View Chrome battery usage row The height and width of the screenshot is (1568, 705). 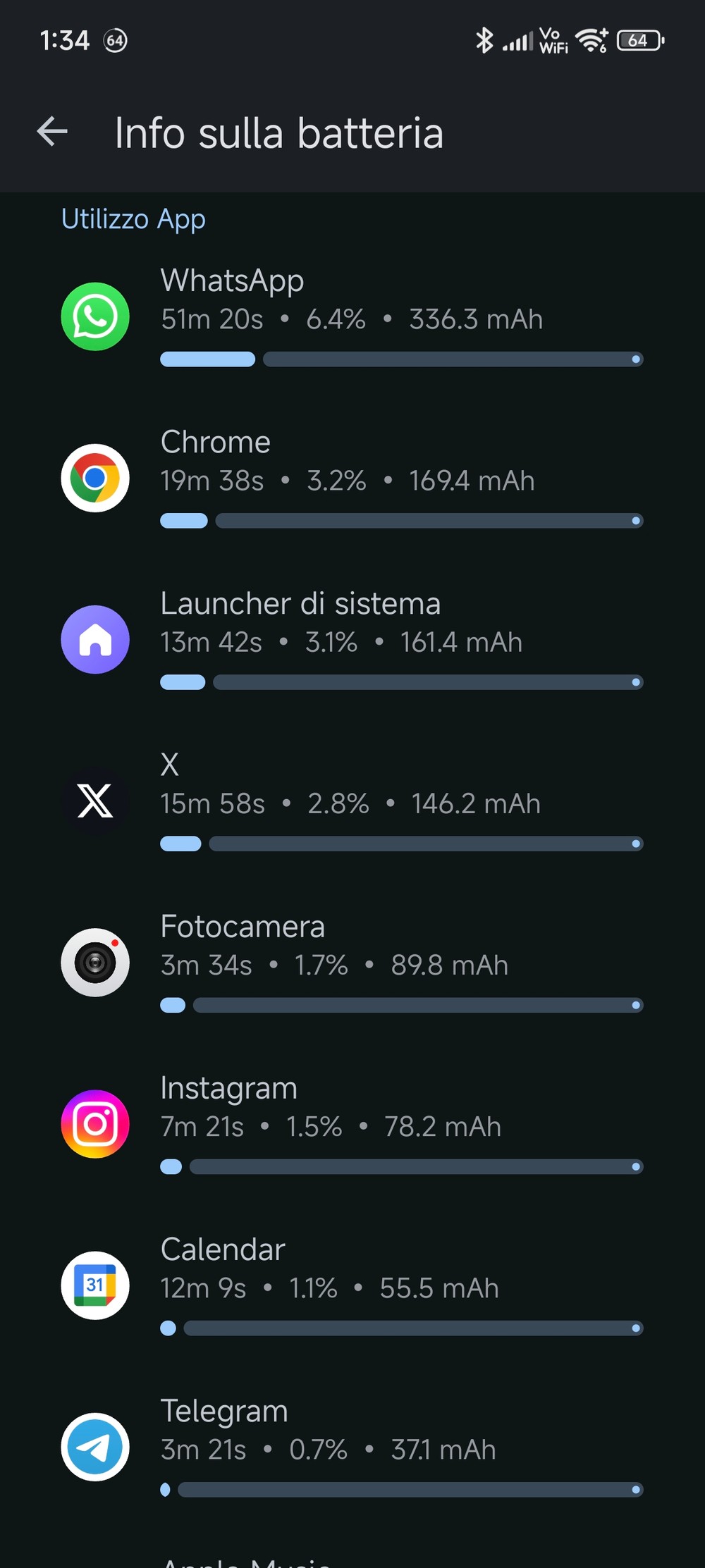click(352, 478)
